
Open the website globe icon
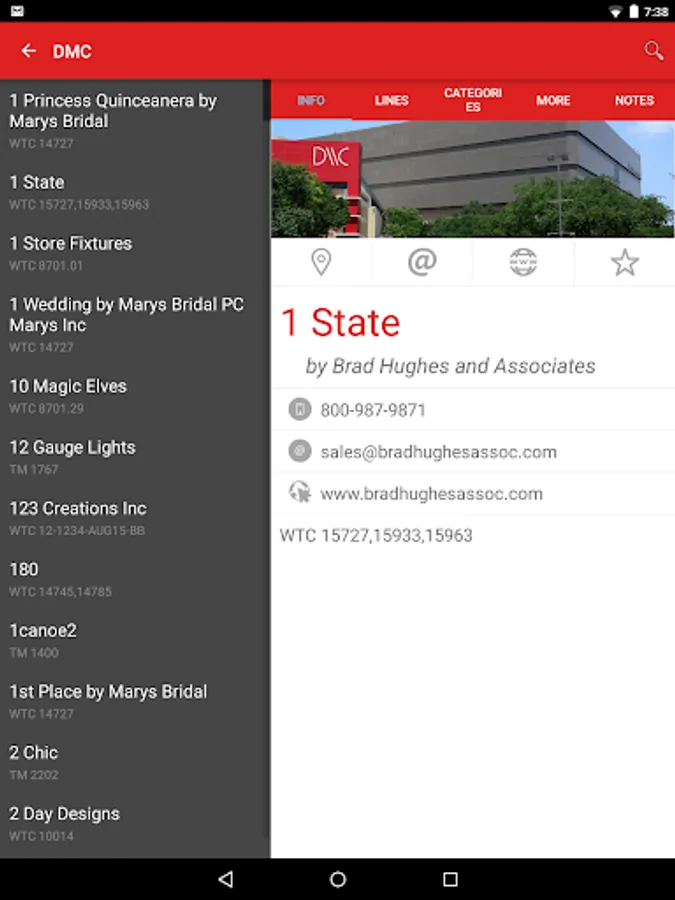523,262
